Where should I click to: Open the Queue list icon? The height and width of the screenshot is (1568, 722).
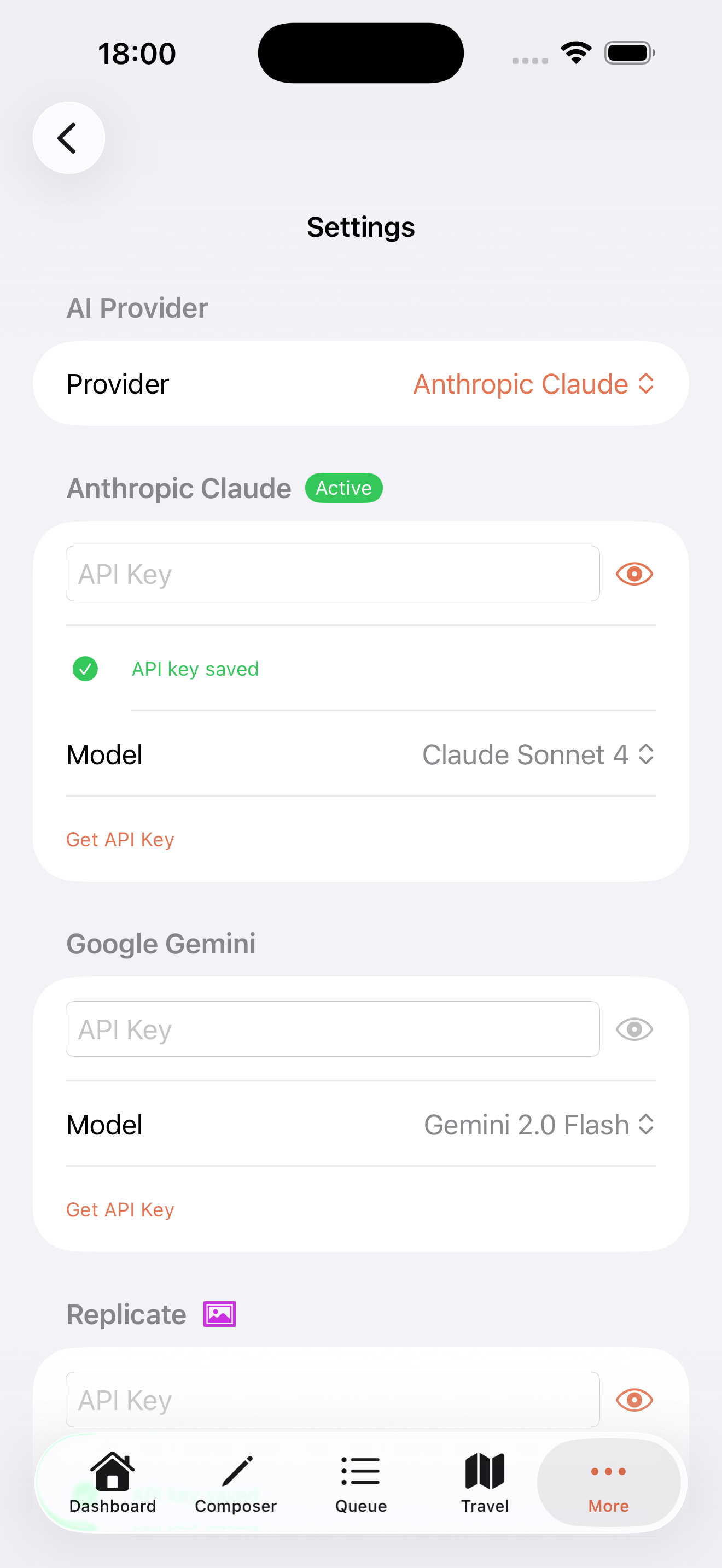[x=360, y=1470]
